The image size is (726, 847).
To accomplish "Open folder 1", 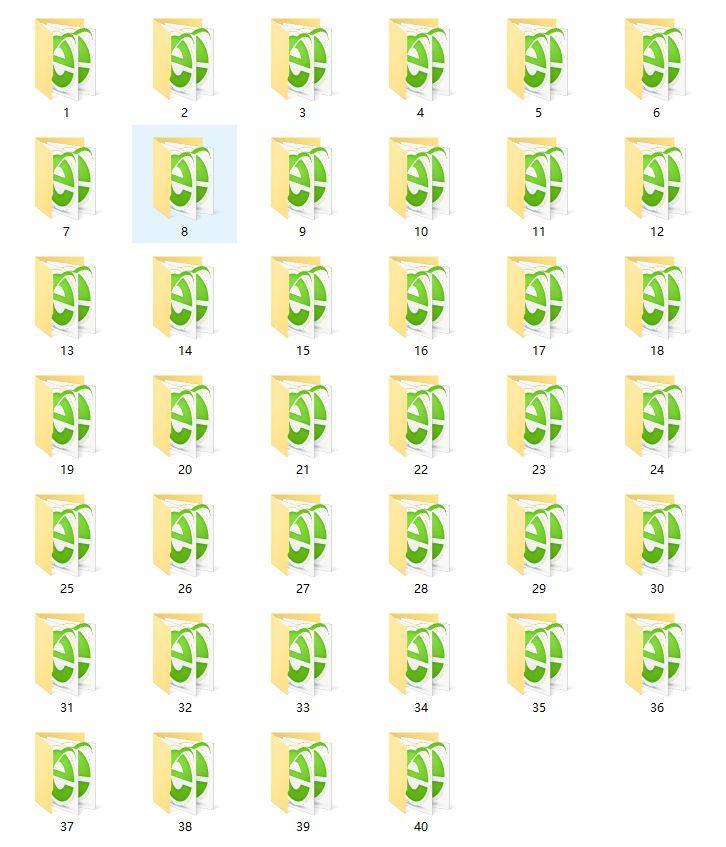I will [66, 60].
